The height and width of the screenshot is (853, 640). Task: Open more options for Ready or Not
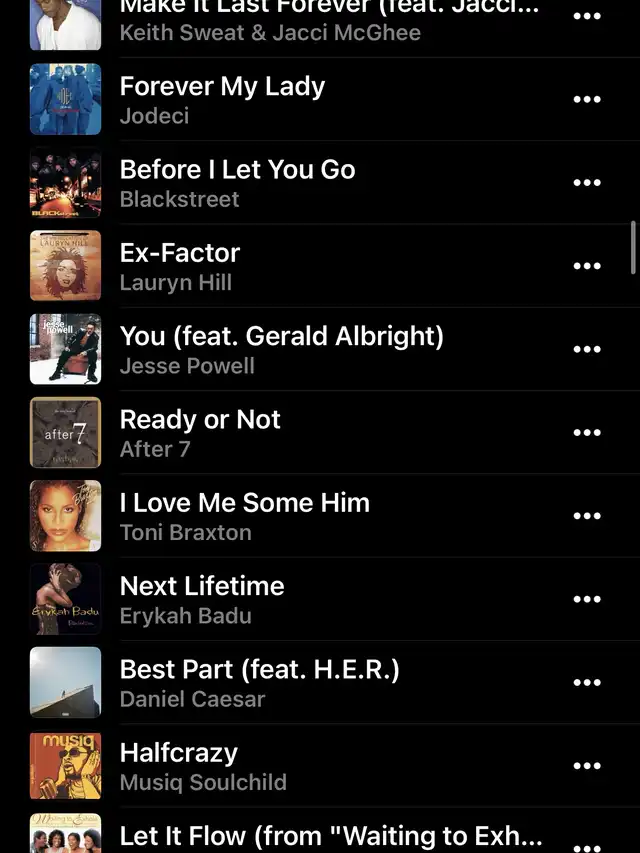[586, 432]
